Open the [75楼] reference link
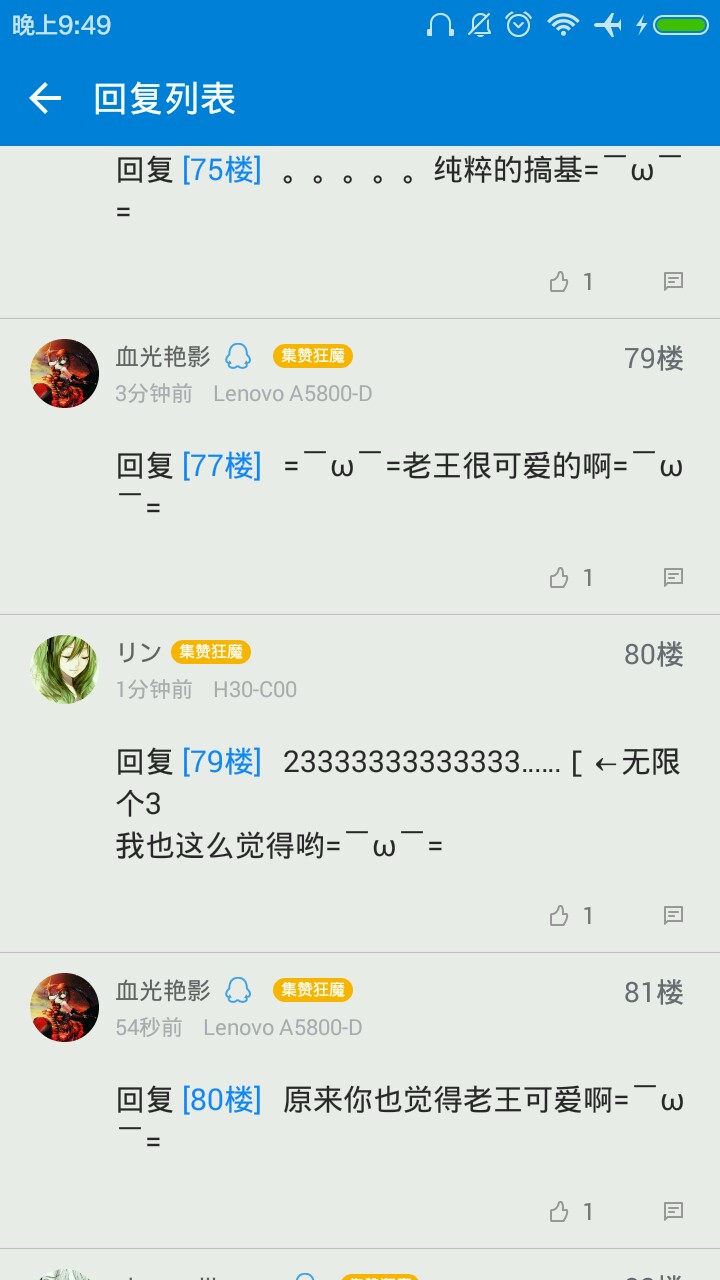 (x=221, y=170)
